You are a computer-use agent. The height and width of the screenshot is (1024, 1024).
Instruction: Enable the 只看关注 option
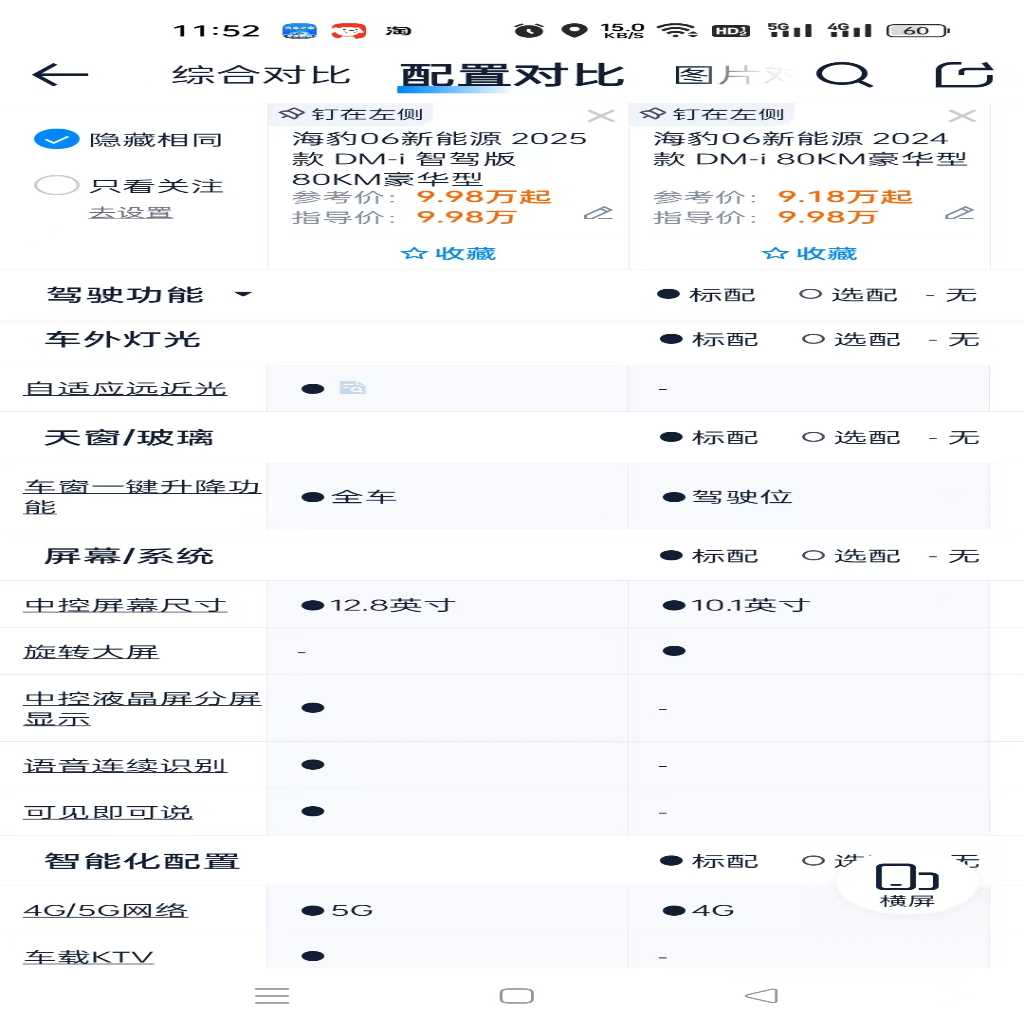(x=57, y=186)
